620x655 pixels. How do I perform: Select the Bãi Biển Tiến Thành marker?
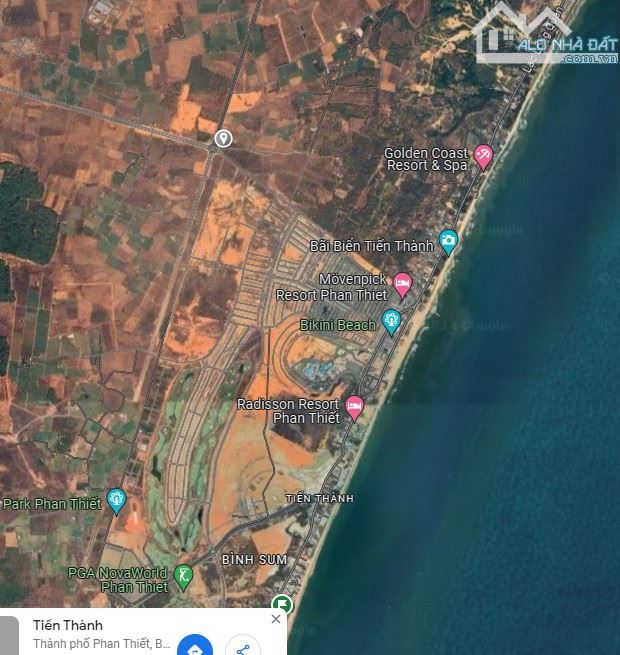(448, 240)
